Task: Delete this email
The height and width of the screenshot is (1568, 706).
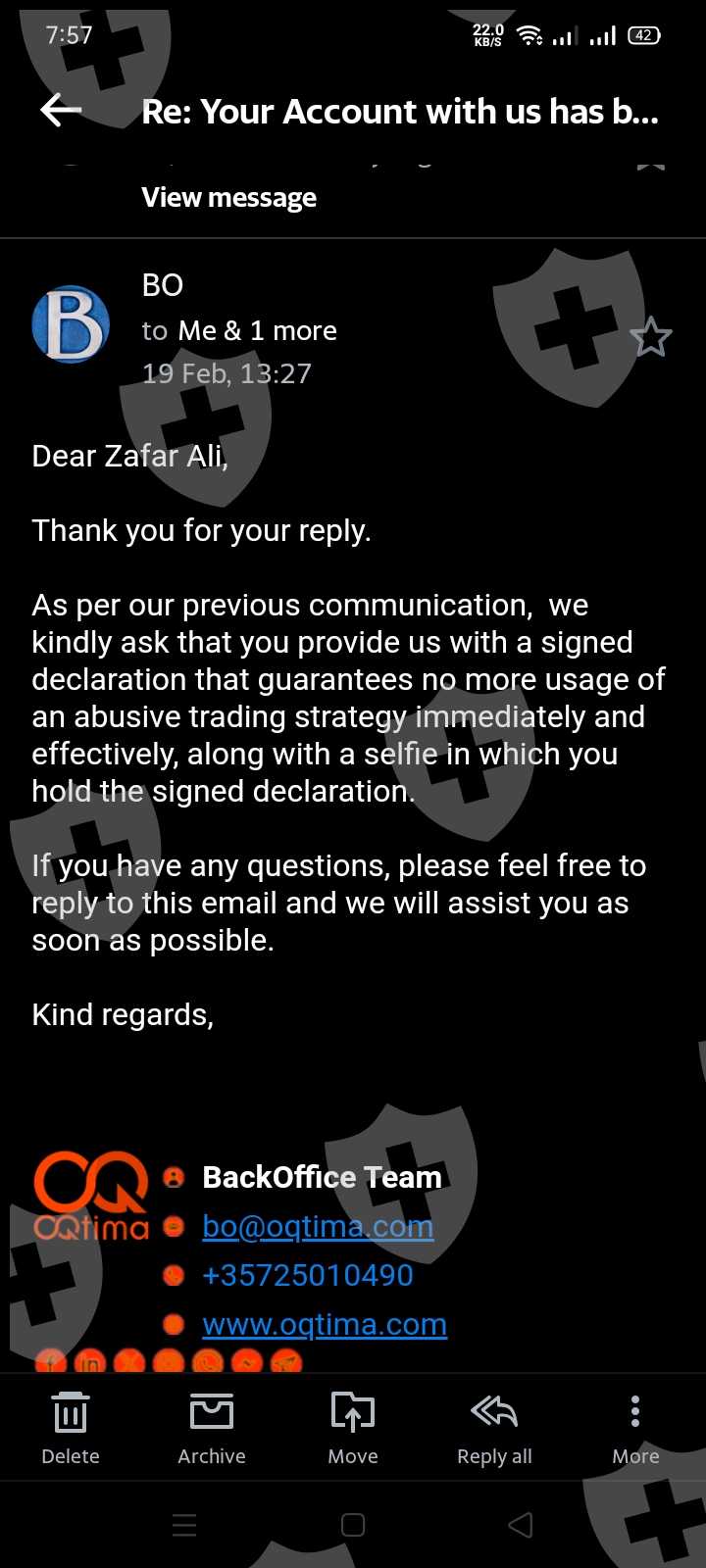Action: [x=71, y=1429]
